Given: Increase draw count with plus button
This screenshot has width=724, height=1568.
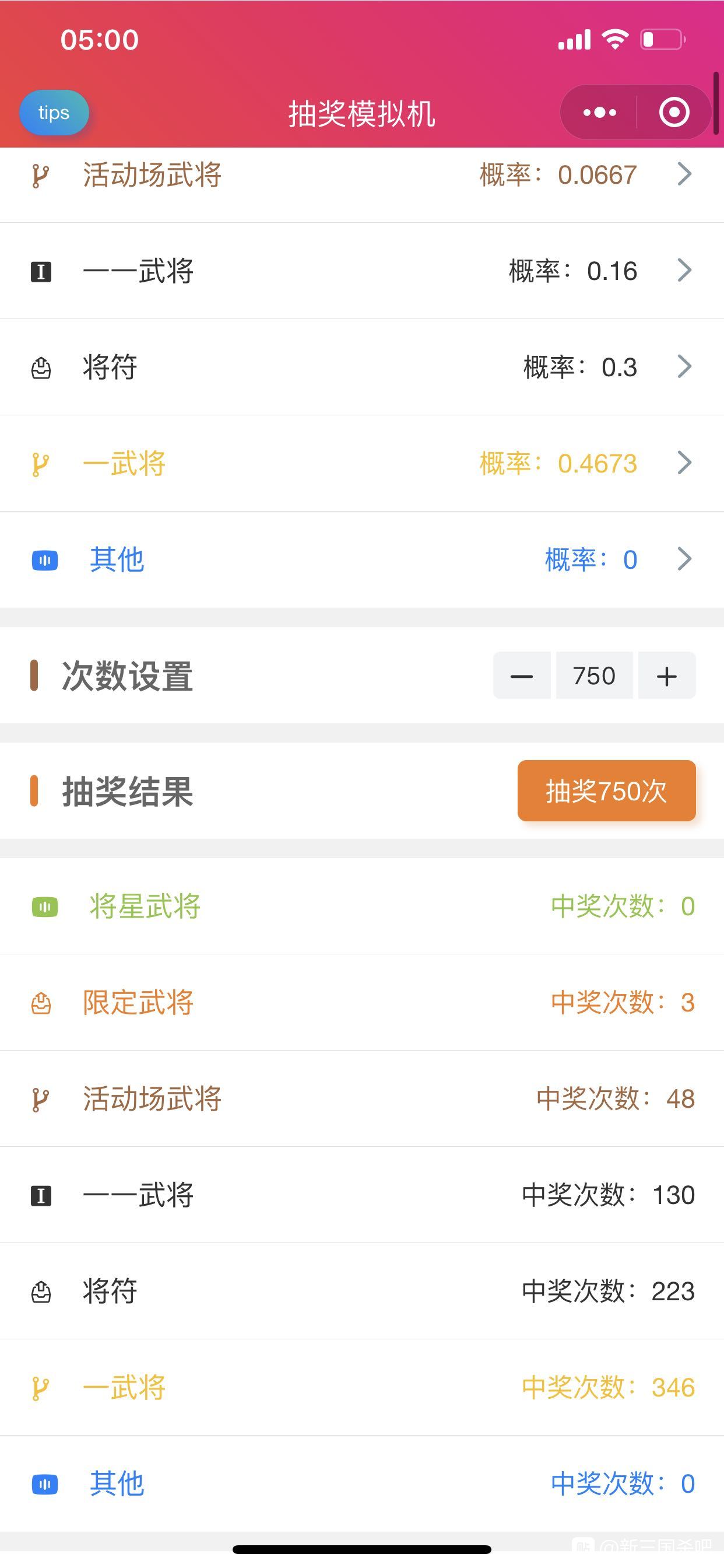Looking at the screenshot, I should [667, 675].
